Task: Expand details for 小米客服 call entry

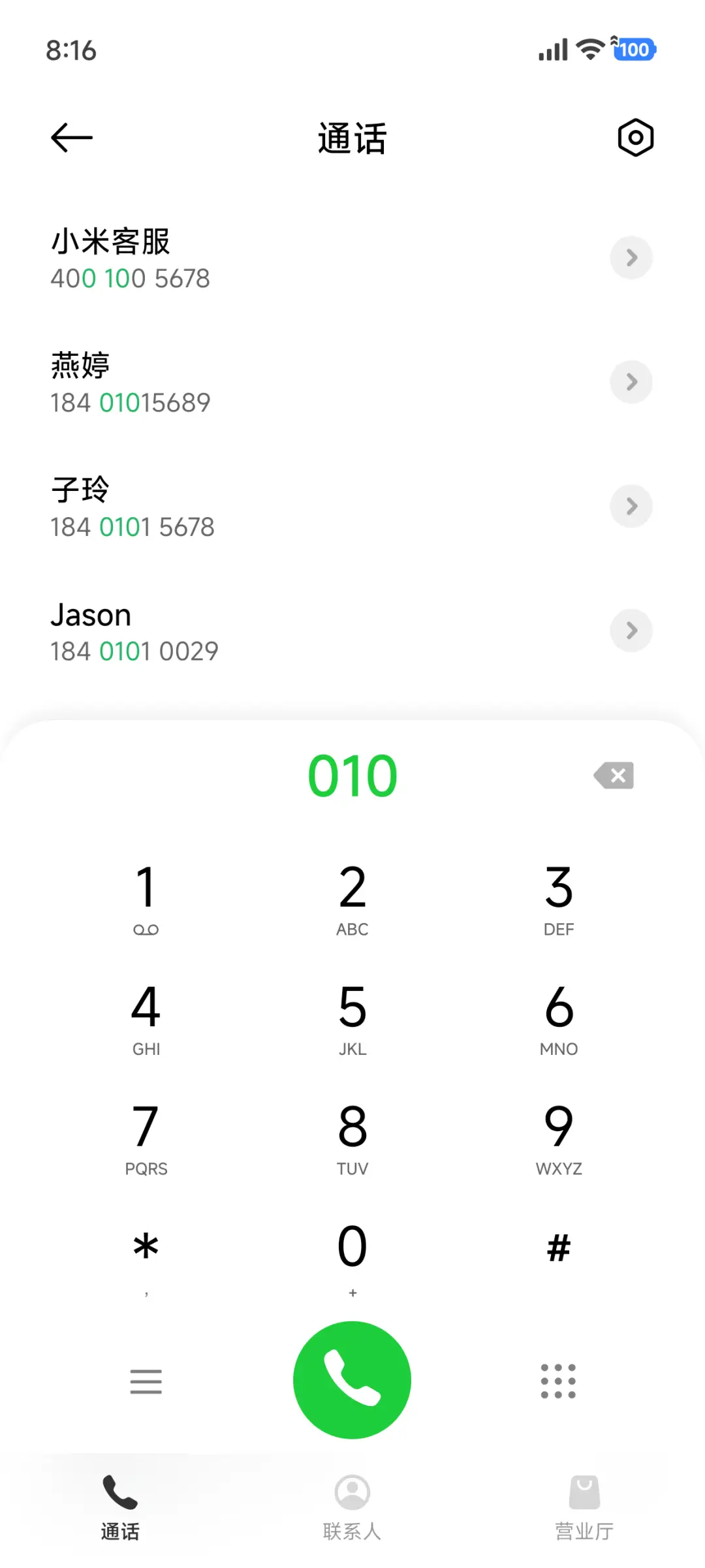Action: tap(631, 258)
